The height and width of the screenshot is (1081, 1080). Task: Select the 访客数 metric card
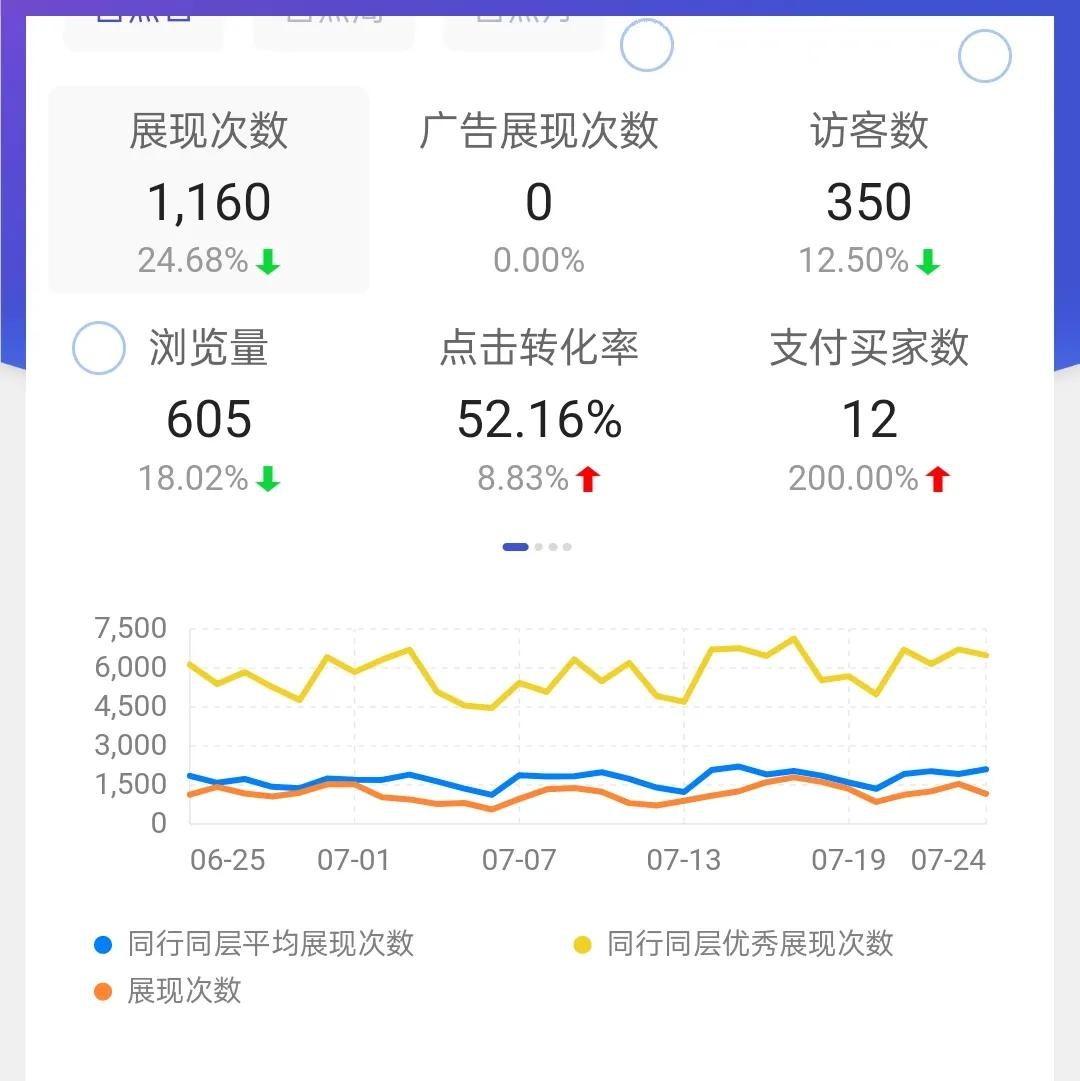(x=869, y=191)
